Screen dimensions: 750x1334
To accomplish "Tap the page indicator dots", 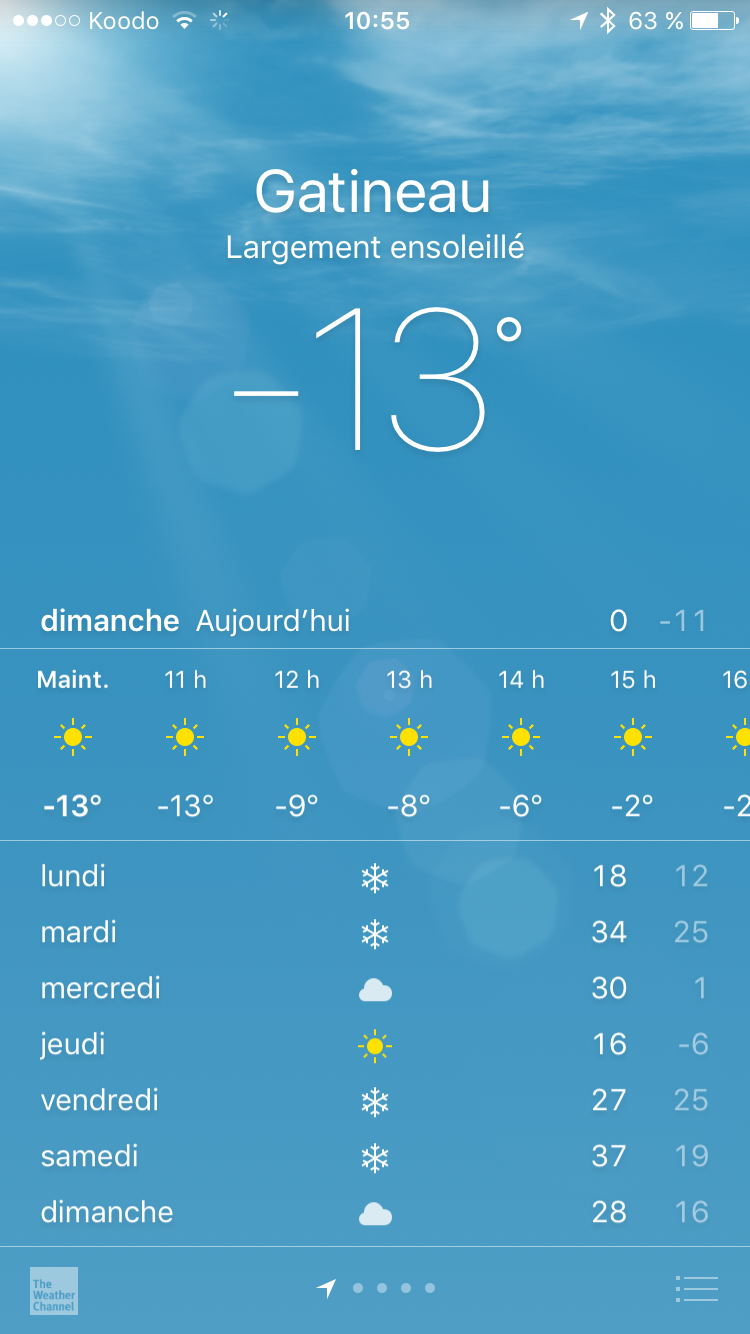I will 394,1288.
